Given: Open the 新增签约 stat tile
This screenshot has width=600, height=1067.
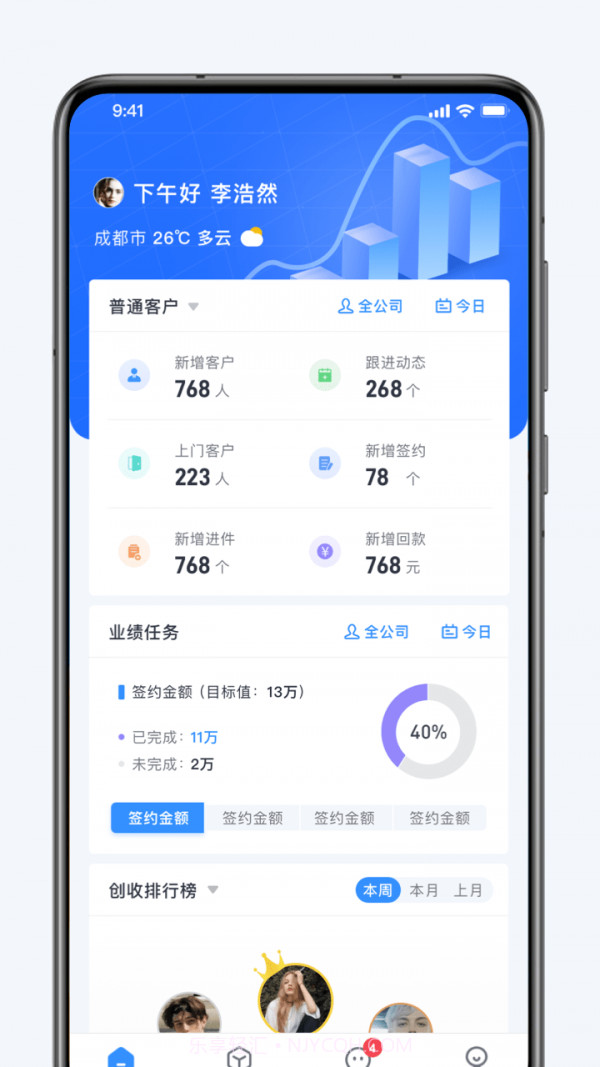Looking at the screenshot, I should [x=388, y=465].
